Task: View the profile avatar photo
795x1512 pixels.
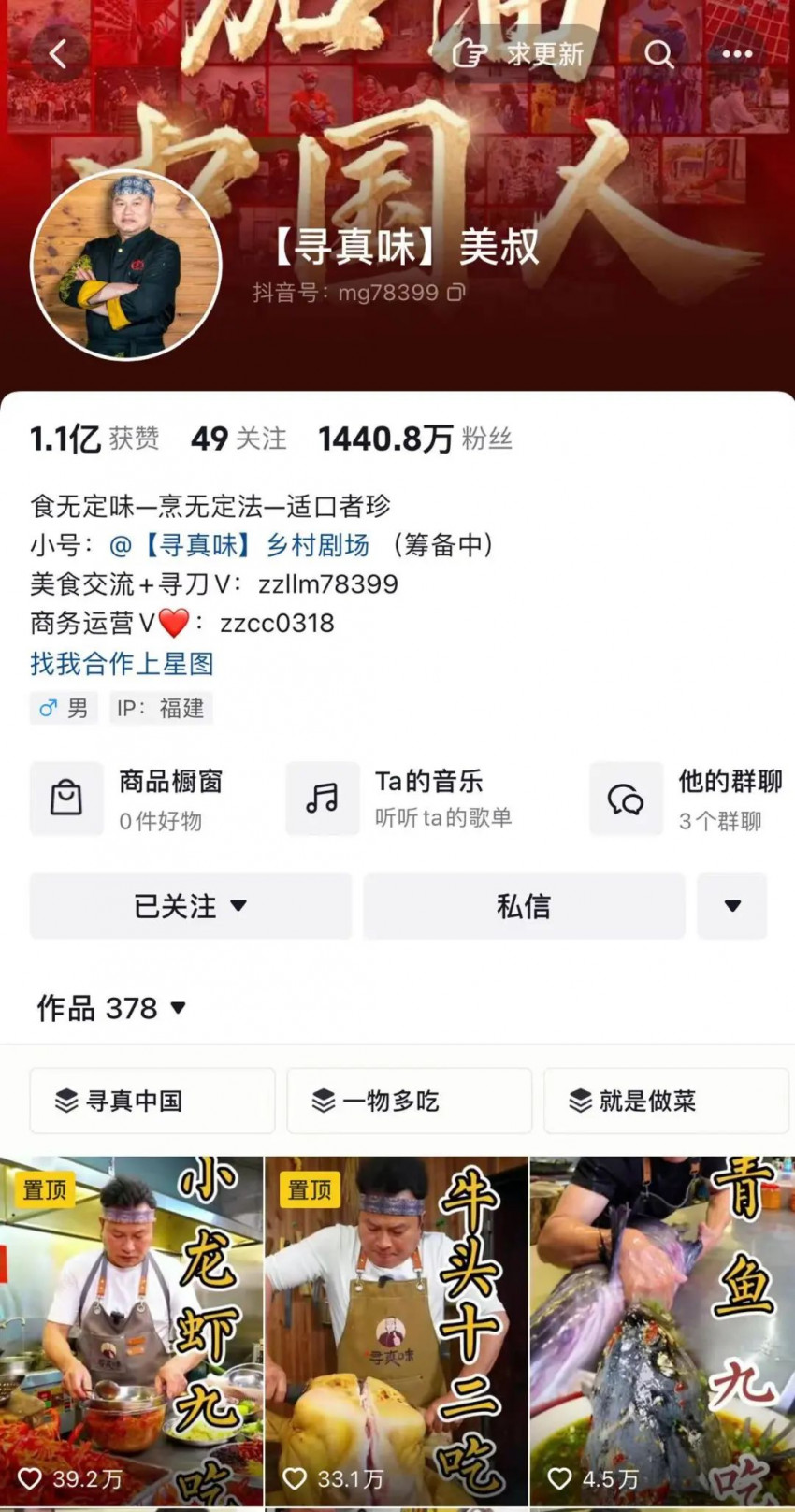Action: click(126, 266)
